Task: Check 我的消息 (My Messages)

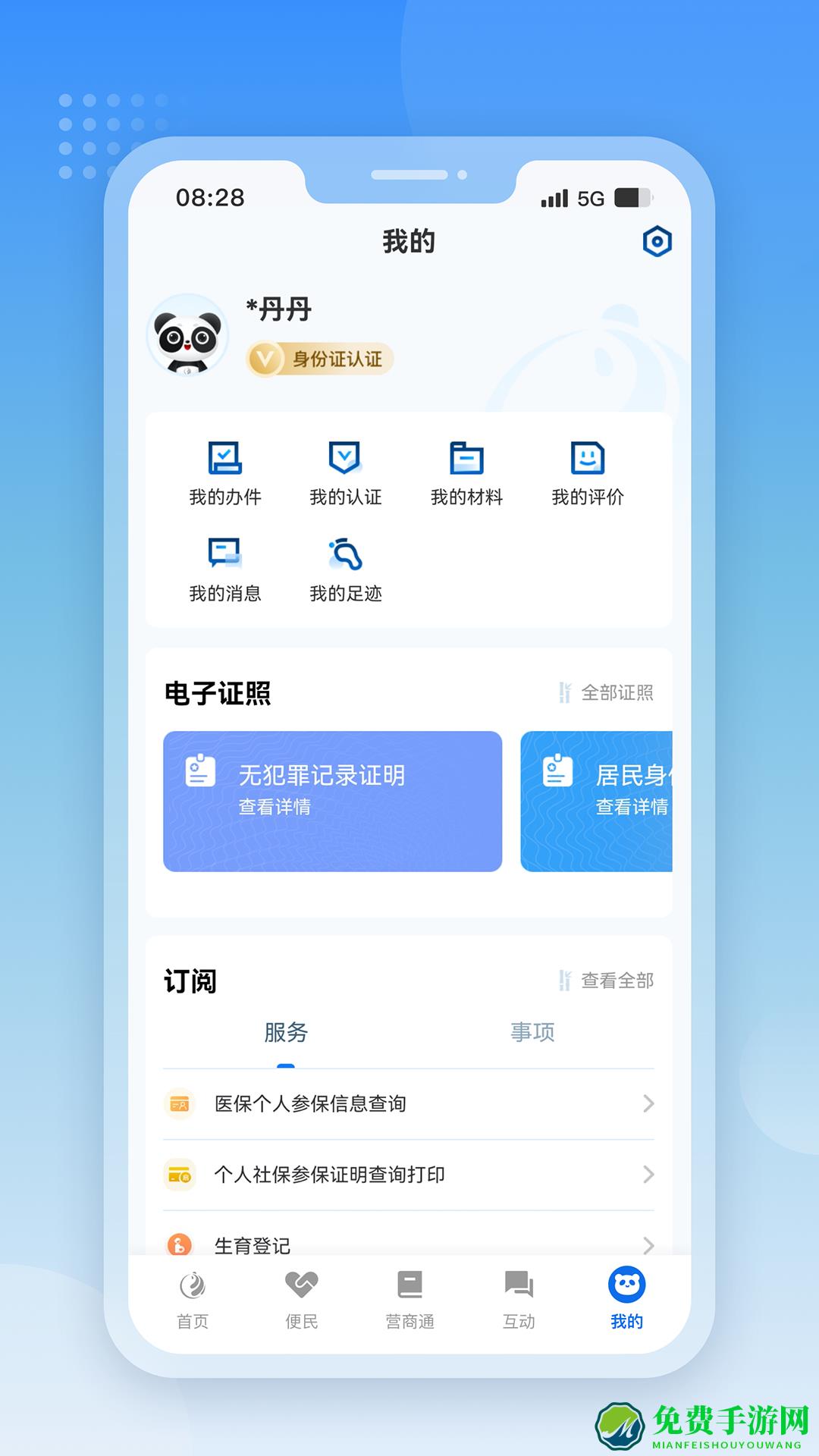Action: [x=225, y=569]
